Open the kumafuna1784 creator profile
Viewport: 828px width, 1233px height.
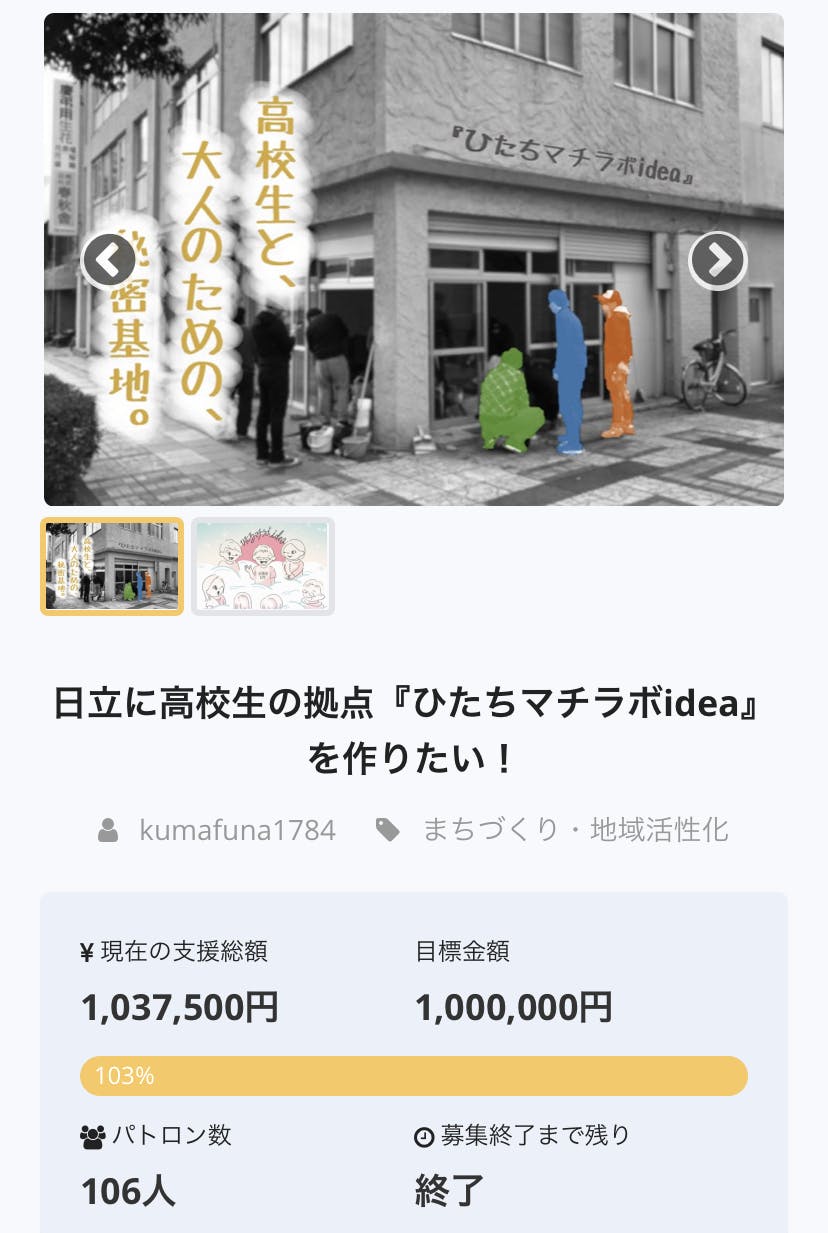point(237,830)
